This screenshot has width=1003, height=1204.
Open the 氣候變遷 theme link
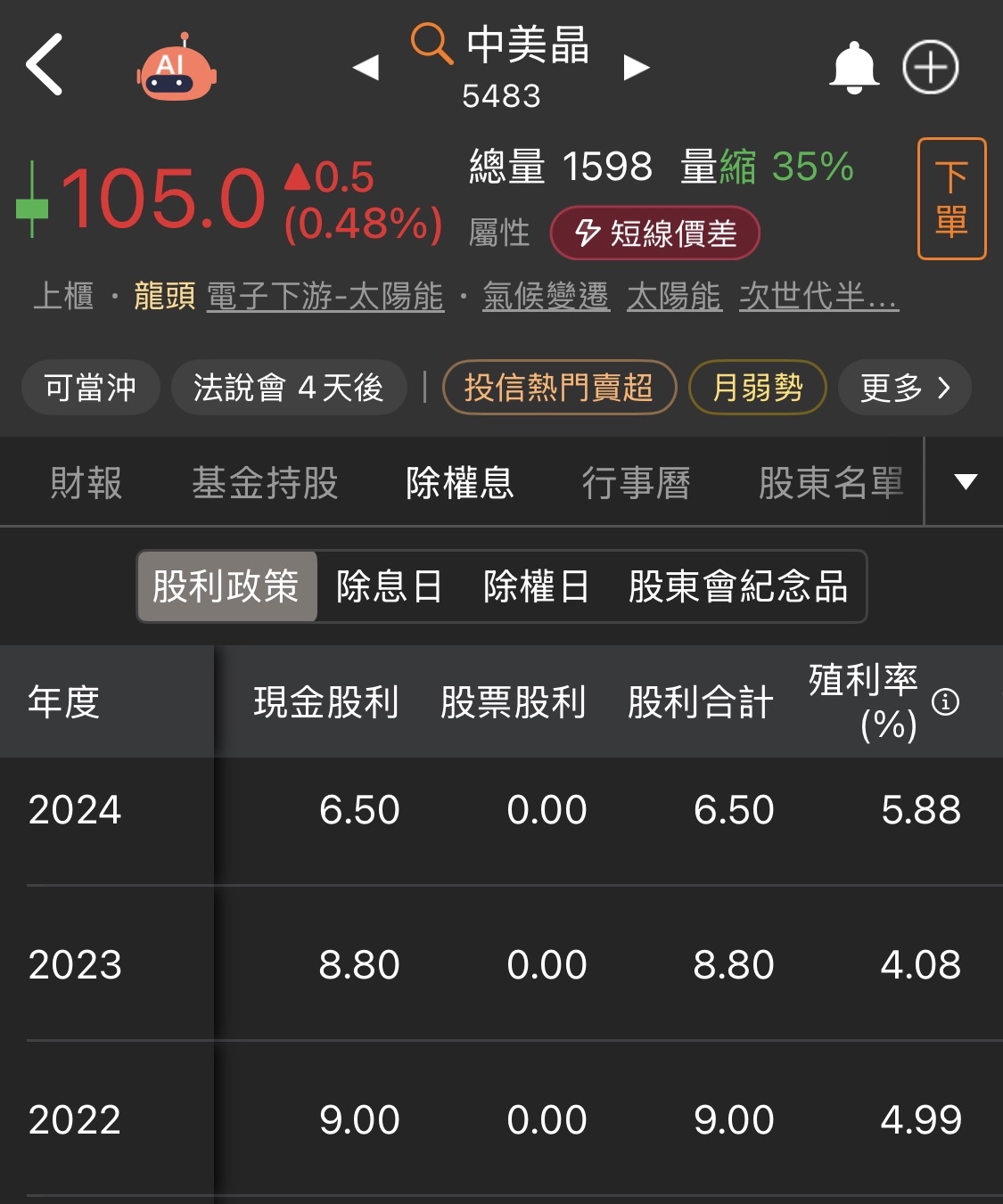pos(546,296)
